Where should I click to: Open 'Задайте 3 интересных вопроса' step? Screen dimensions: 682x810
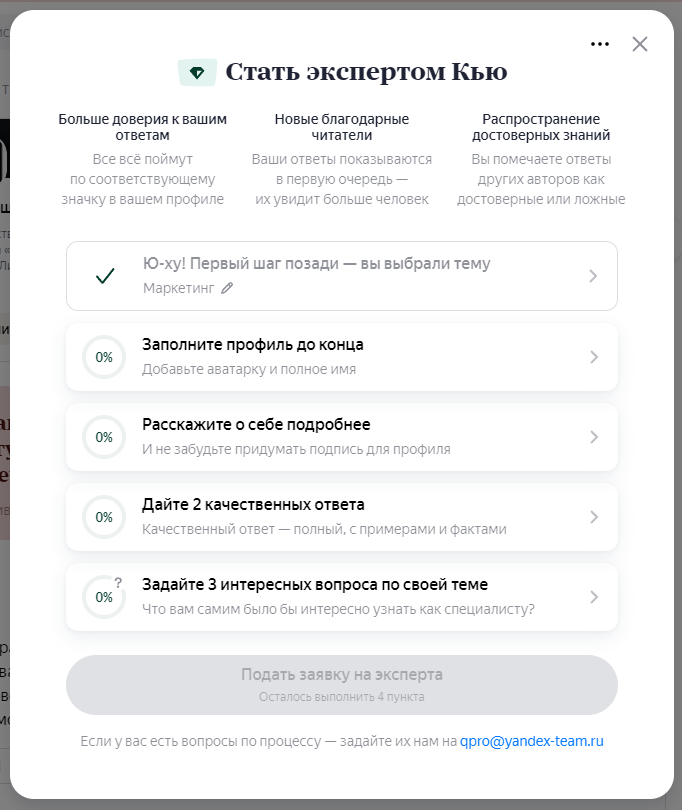[341, 597]
